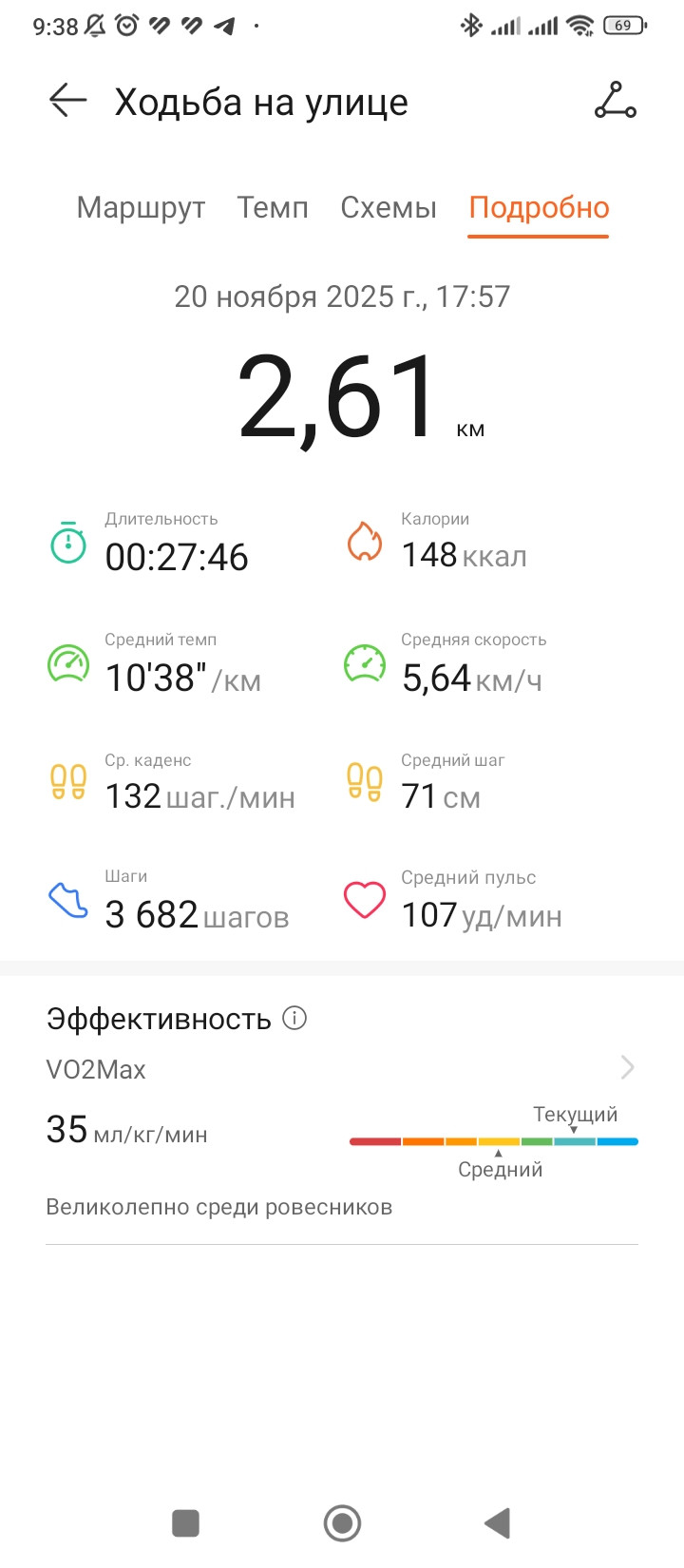Screen dimensions: 684x1568
Task: Tap the system home button
Action: (x=342, y=1522)
